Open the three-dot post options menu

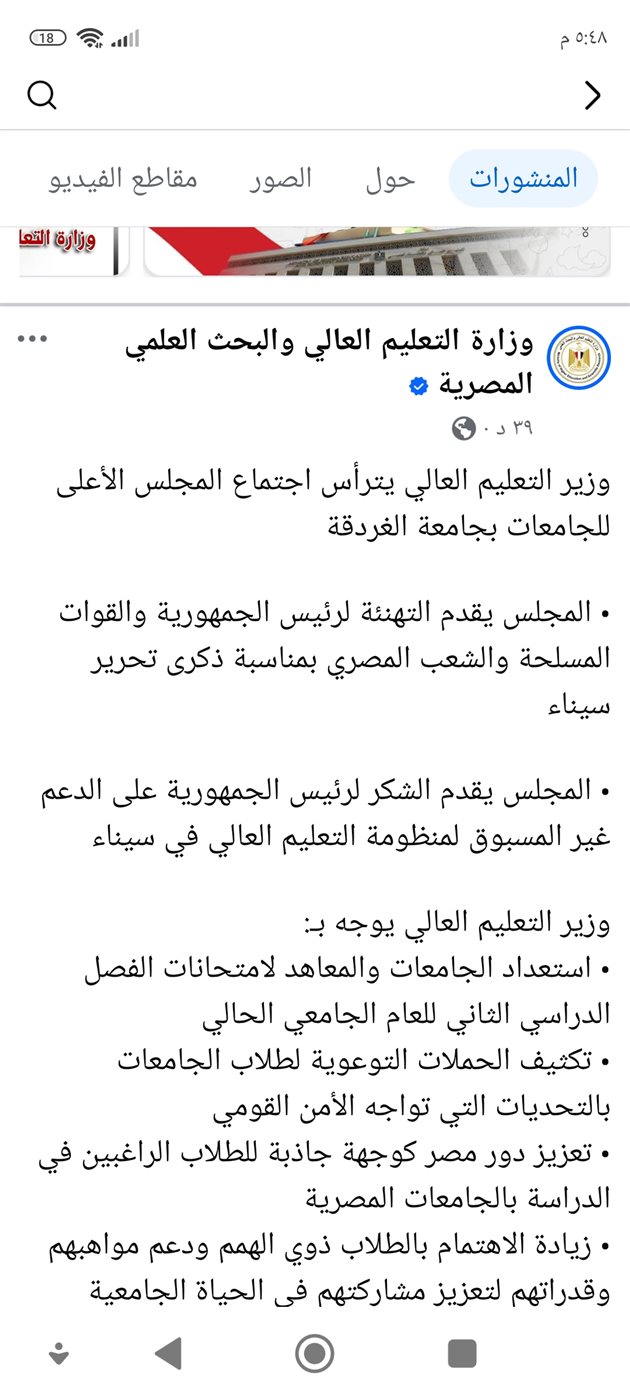(33, 340)
